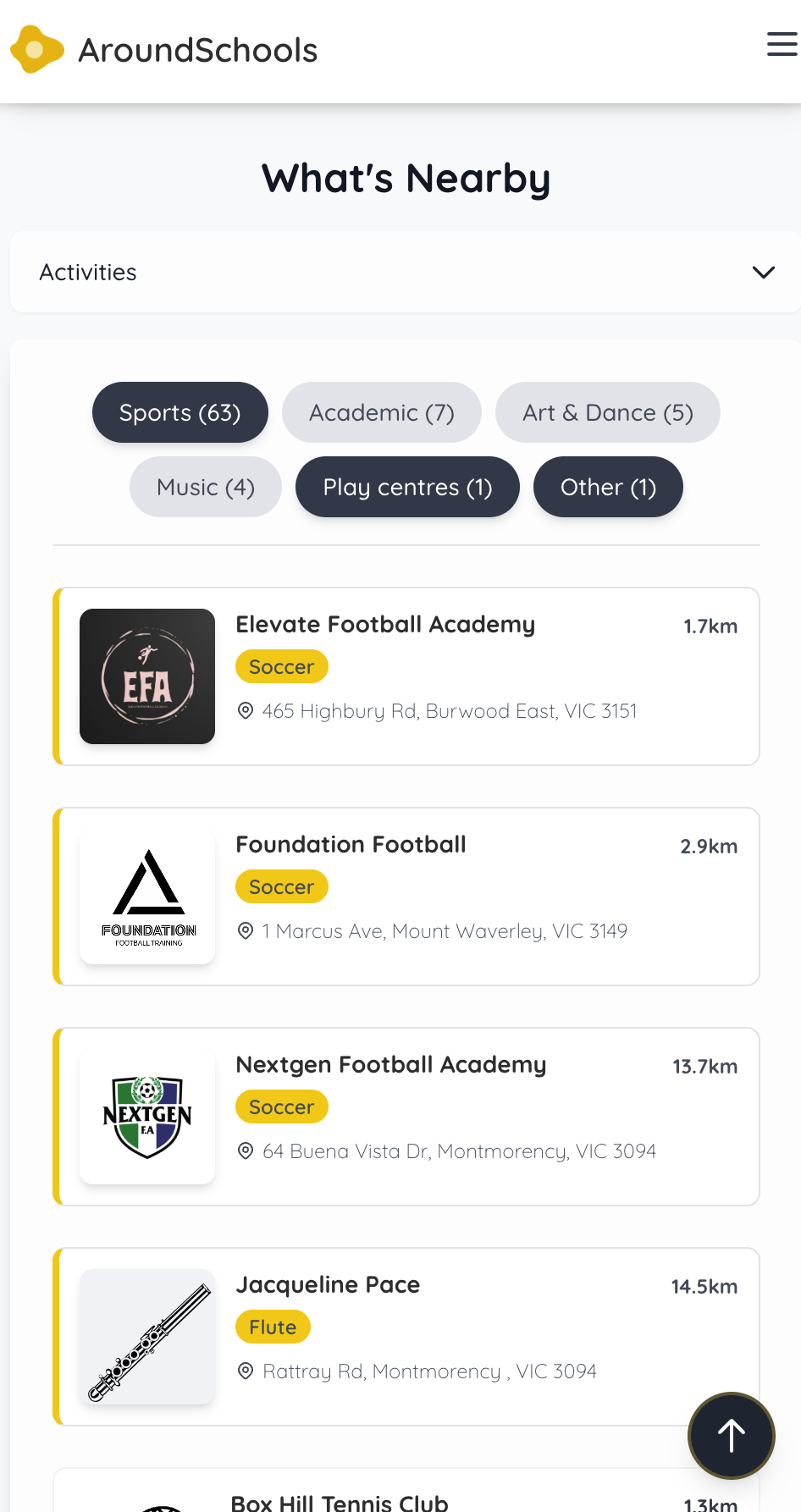
Task: Select the Academic category filter
Action: click(x=381, y=412)
